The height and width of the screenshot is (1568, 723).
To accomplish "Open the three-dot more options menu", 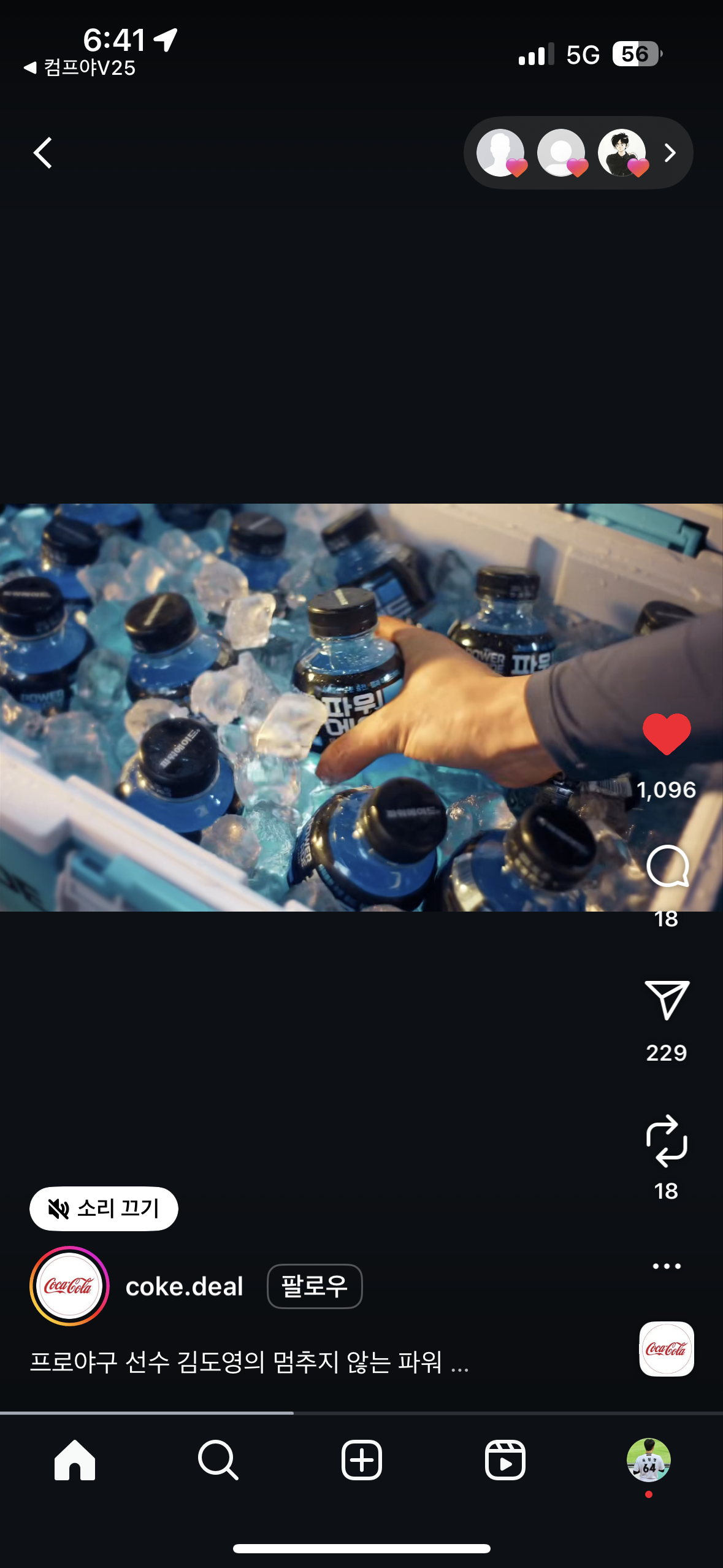I will [x=667, y=1266].
